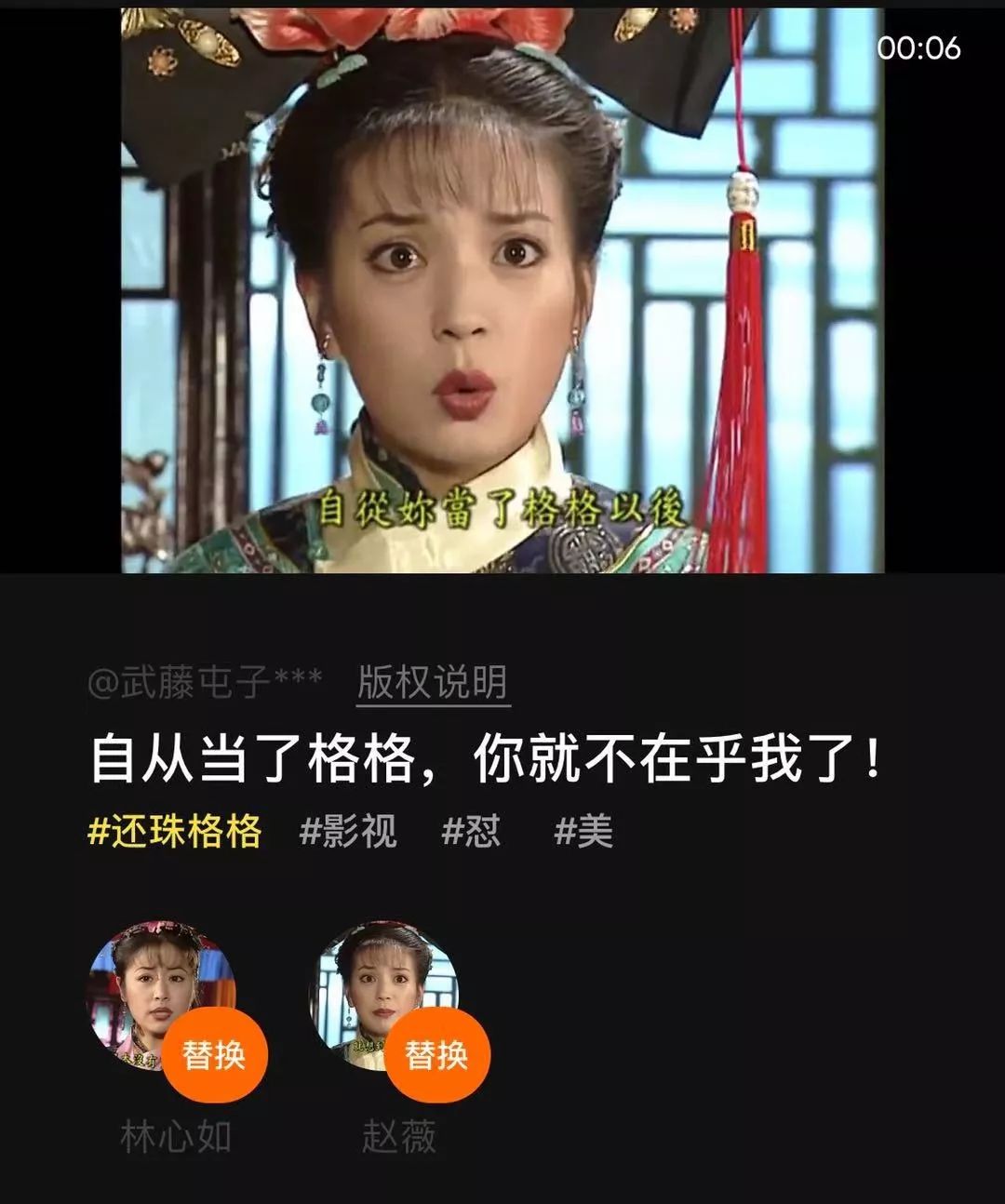Viewport: 1005px width, 1204px height.
Task: Tap the 替换 button for 林心如
Action: coord(215,1055)
